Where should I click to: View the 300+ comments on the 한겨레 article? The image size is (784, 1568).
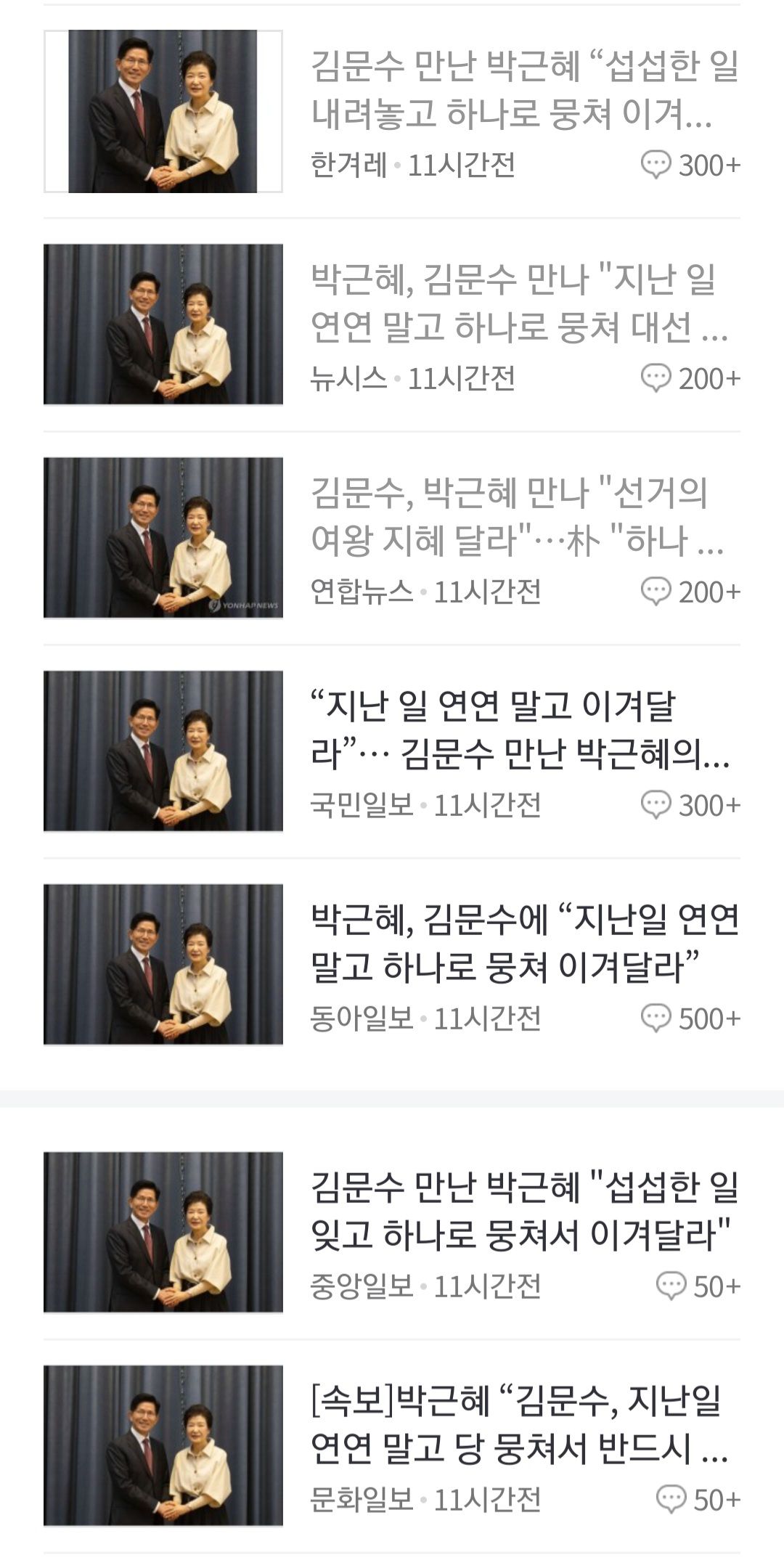click(690, 165)
